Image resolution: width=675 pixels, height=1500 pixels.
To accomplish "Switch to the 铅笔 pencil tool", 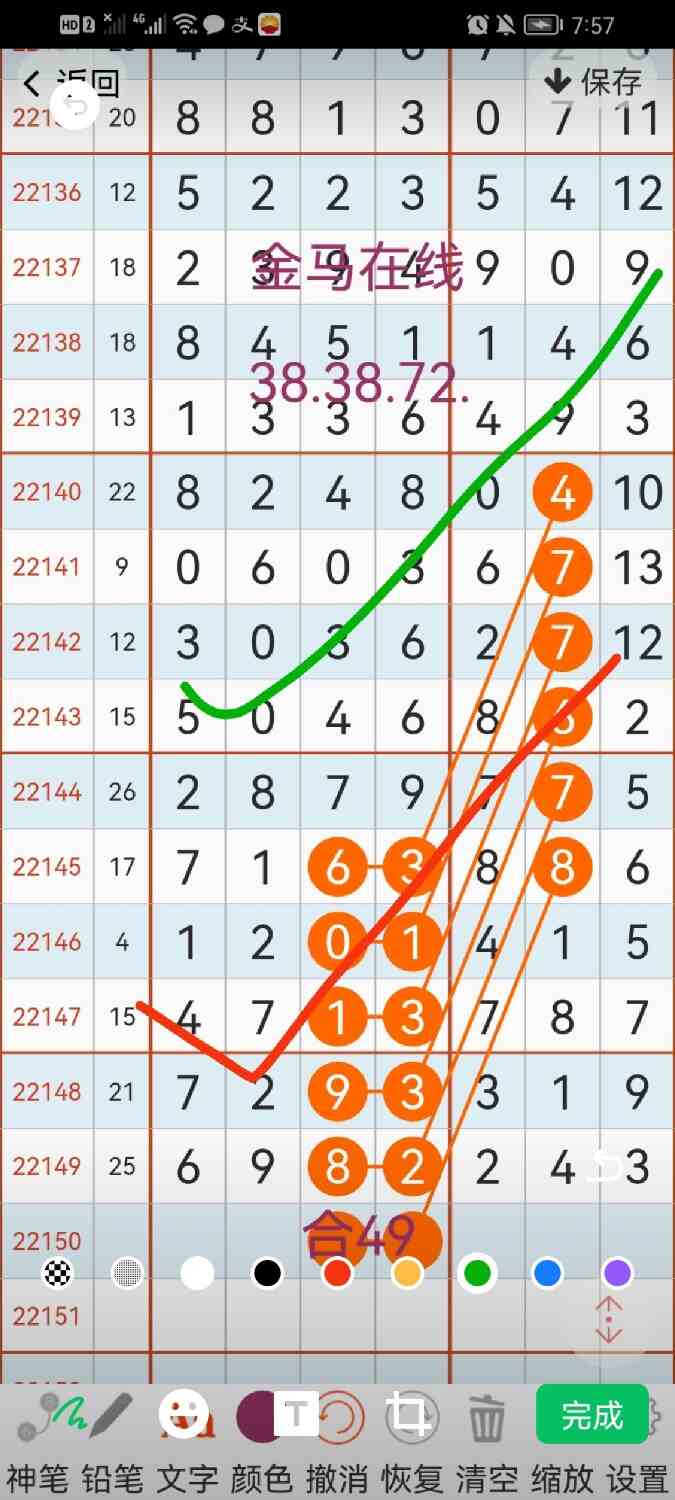I will tap(112, 1418).
